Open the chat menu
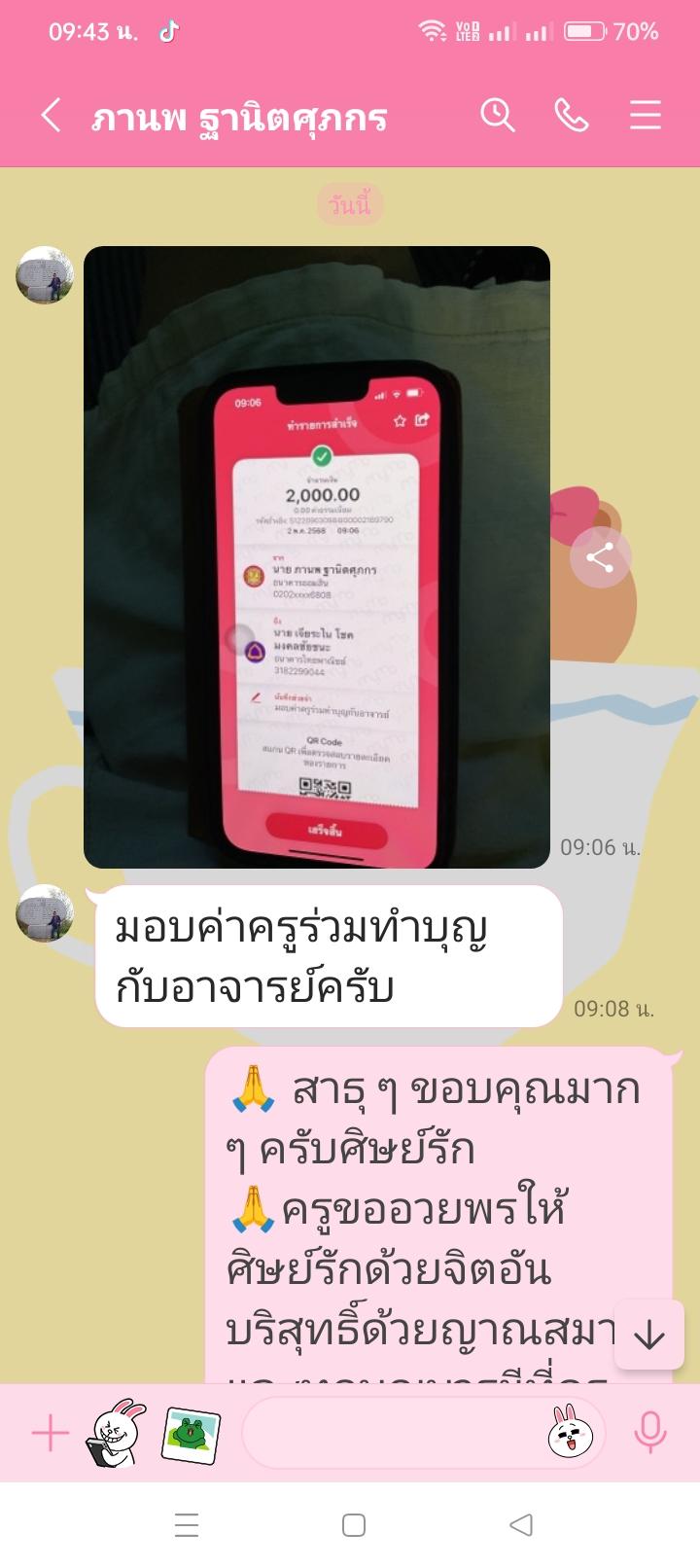This screenshot has height=1568, width=700. click(645, 116)
